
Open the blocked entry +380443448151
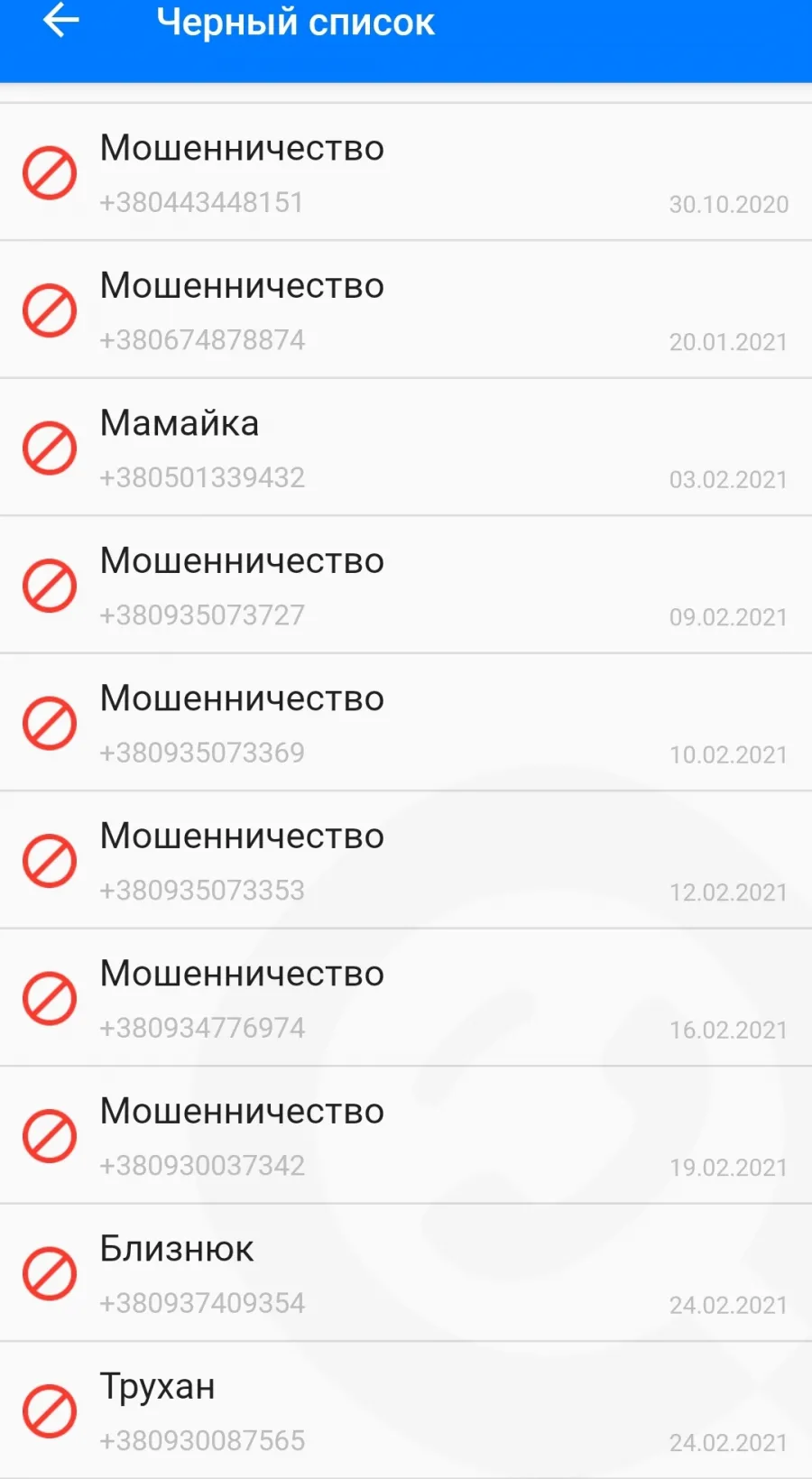pos(406,172)
